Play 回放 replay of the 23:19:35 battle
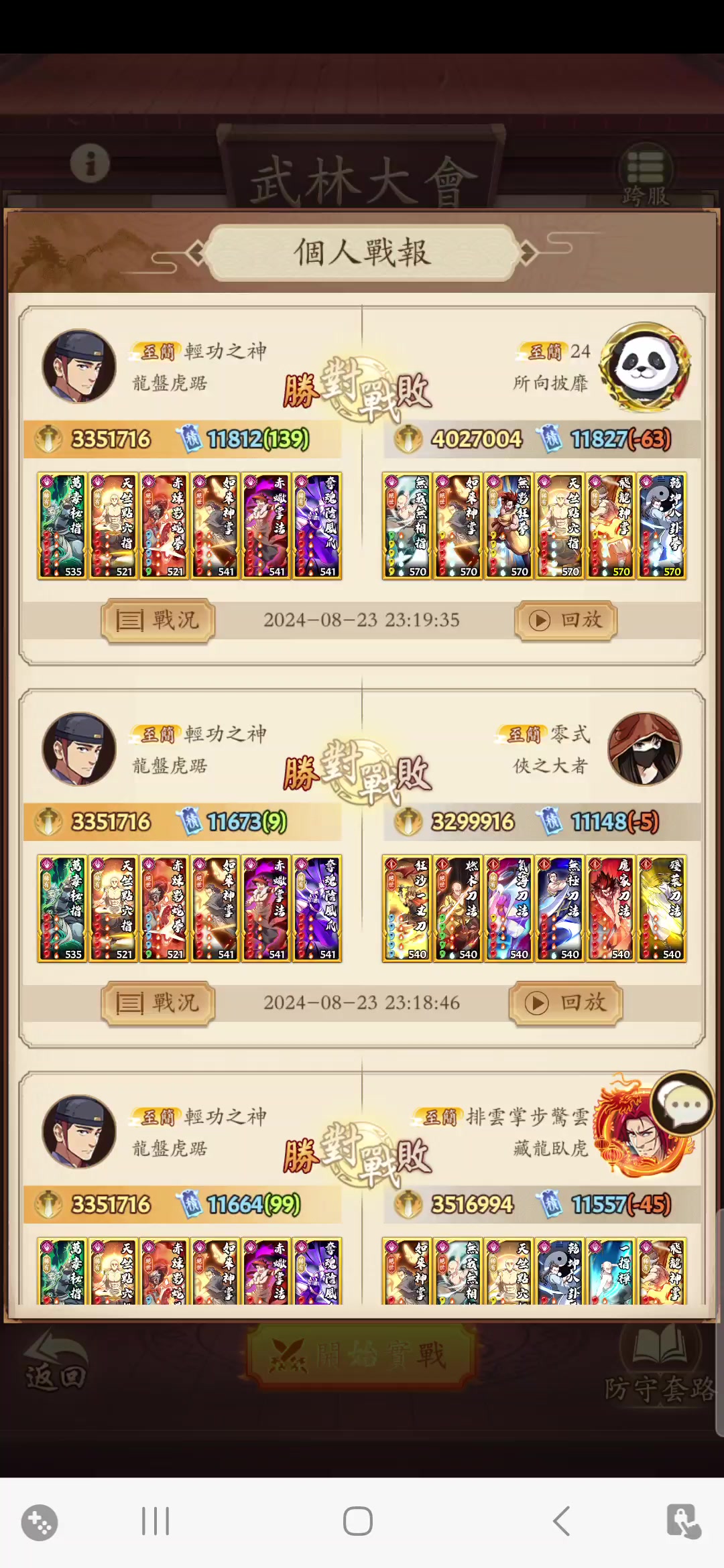The width and height of the screenshot is (724, 1568). click(x=566, y=620)
